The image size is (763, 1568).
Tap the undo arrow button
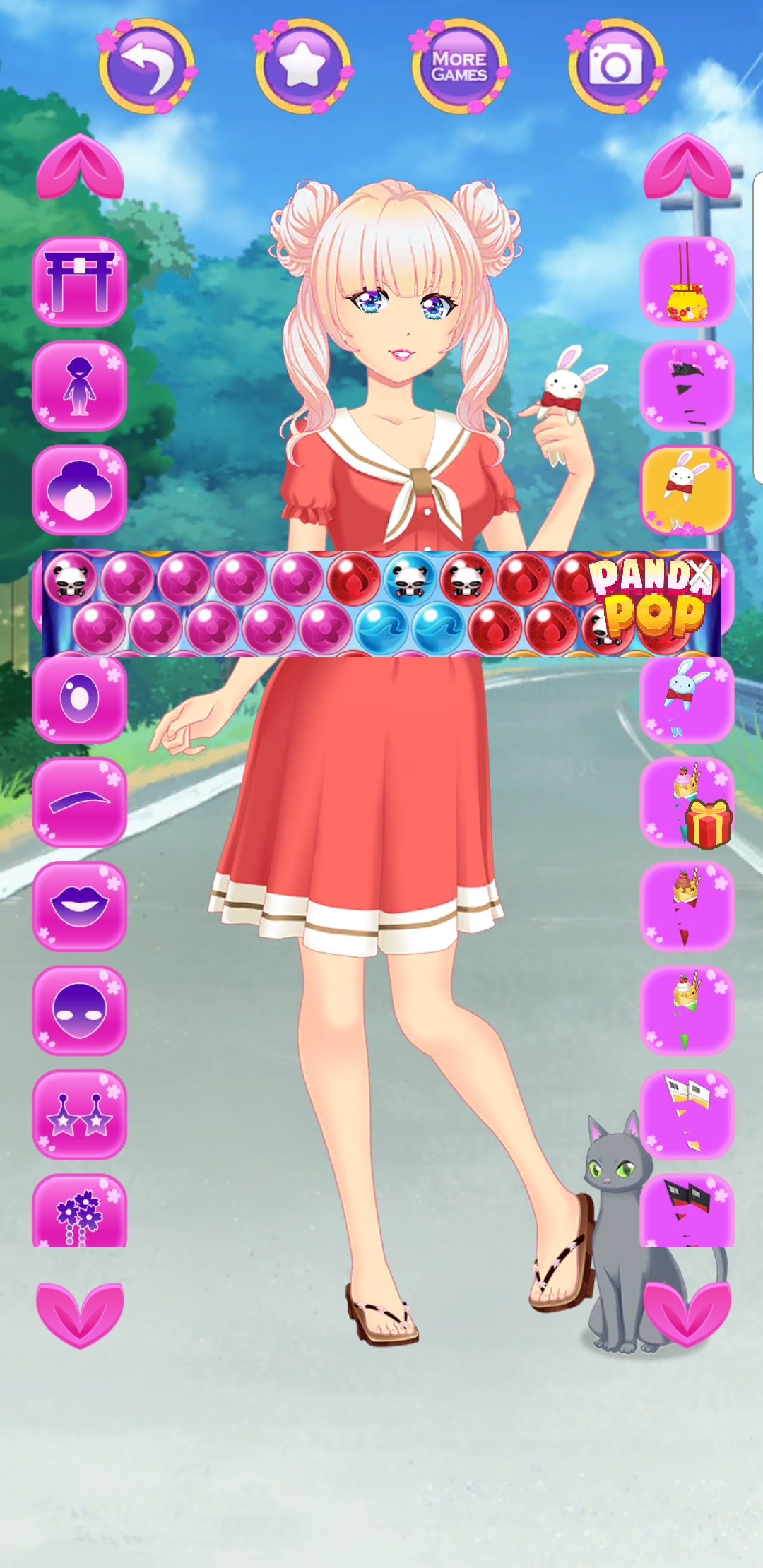(x=147, y=66)
